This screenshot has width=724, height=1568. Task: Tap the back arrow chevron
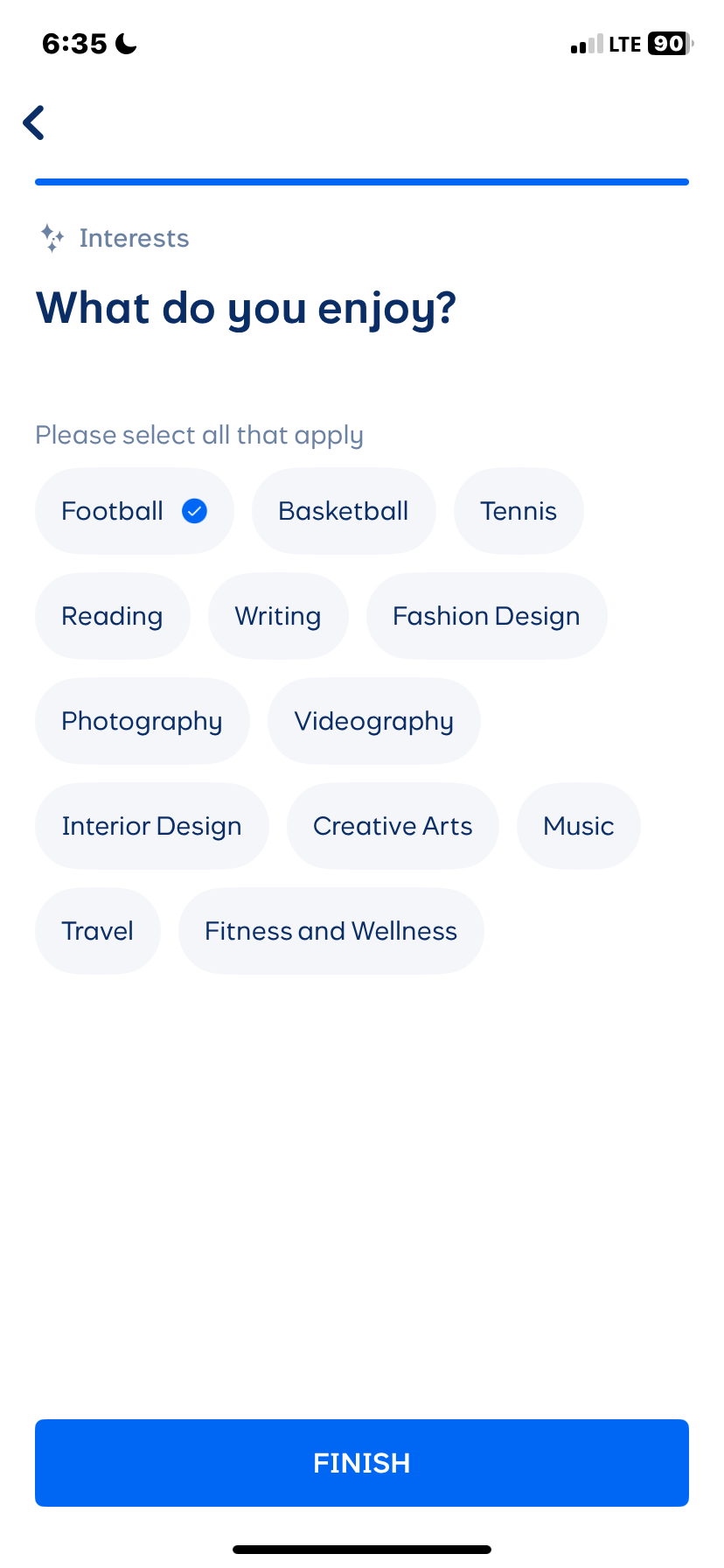point(33,122)
